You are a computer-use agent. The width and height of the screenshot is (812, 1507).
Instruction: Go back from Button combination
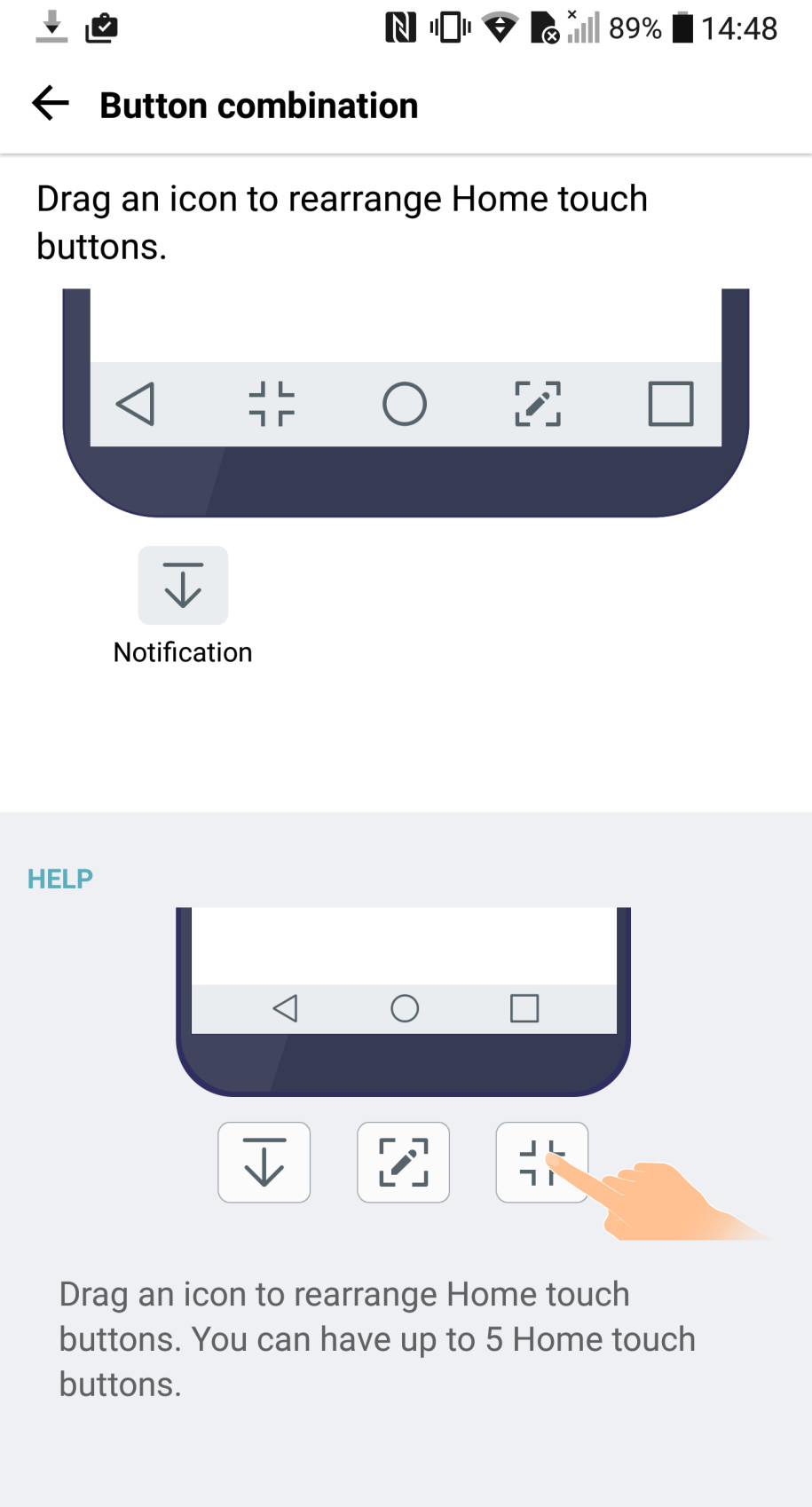click(x=51, y=105)
